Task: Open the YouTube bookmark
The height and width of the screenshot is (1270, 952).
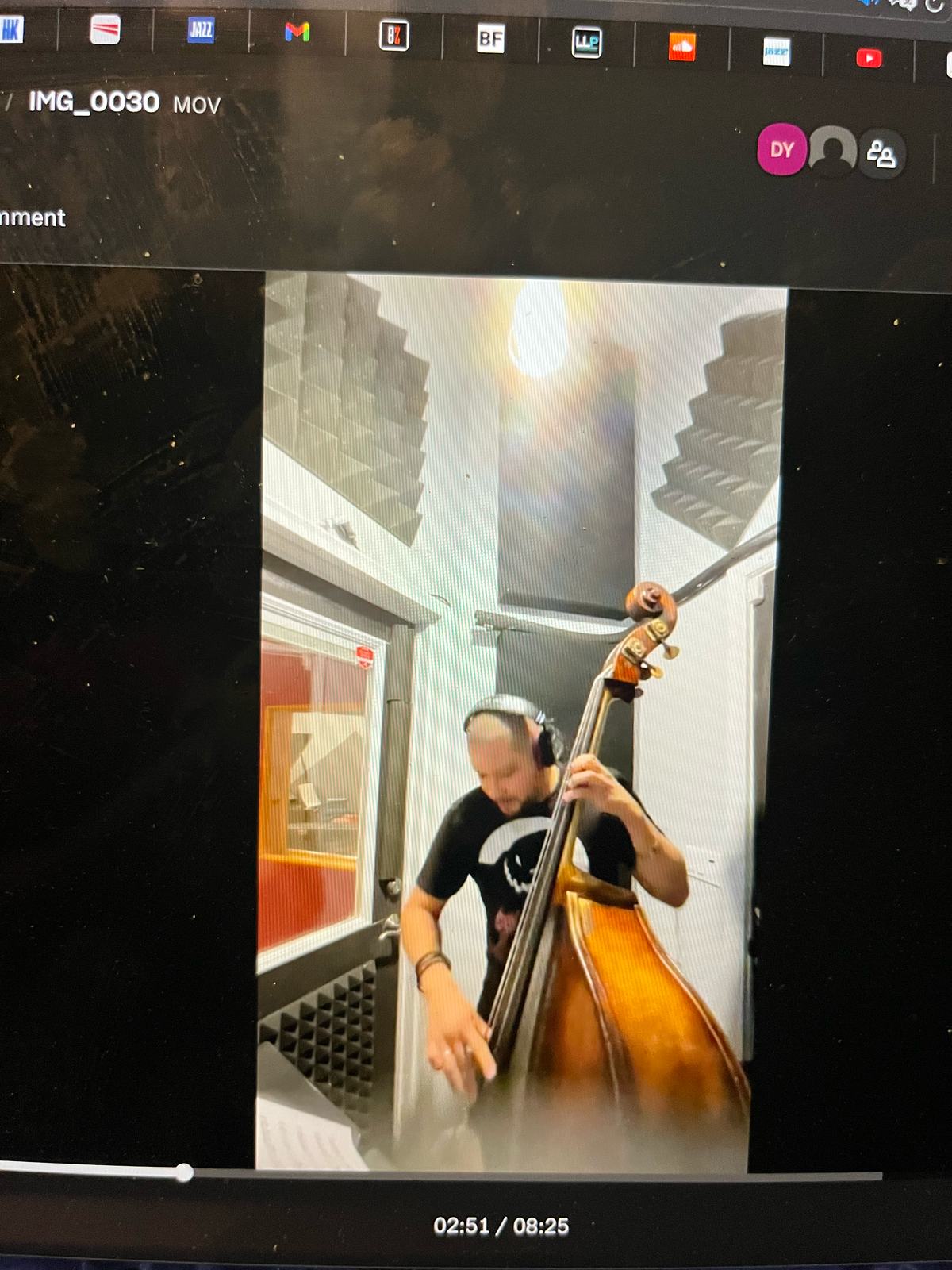Action: [x=869, y=58]
